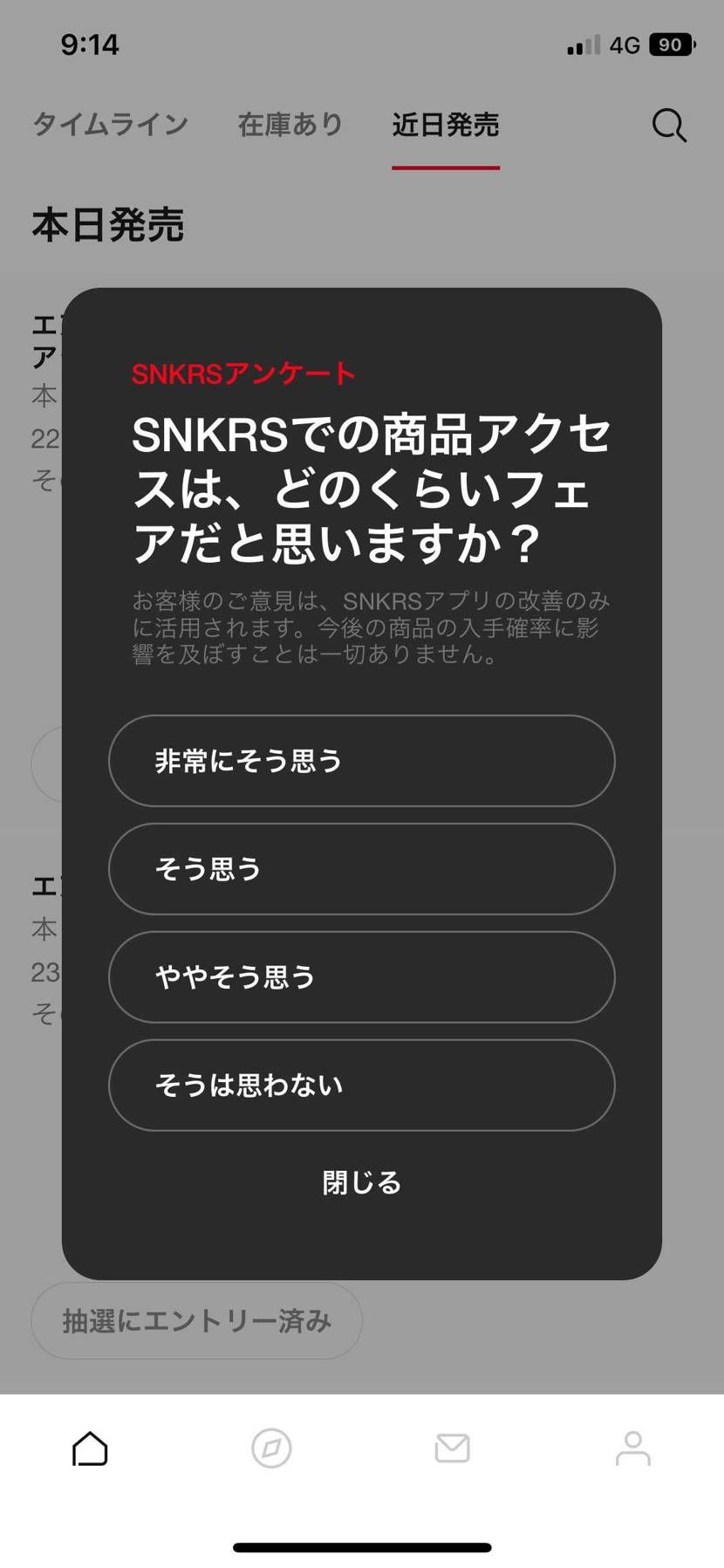Pick the ややそう思う answer
This screenshot has width=724, height=1568.
pos(361,977)
